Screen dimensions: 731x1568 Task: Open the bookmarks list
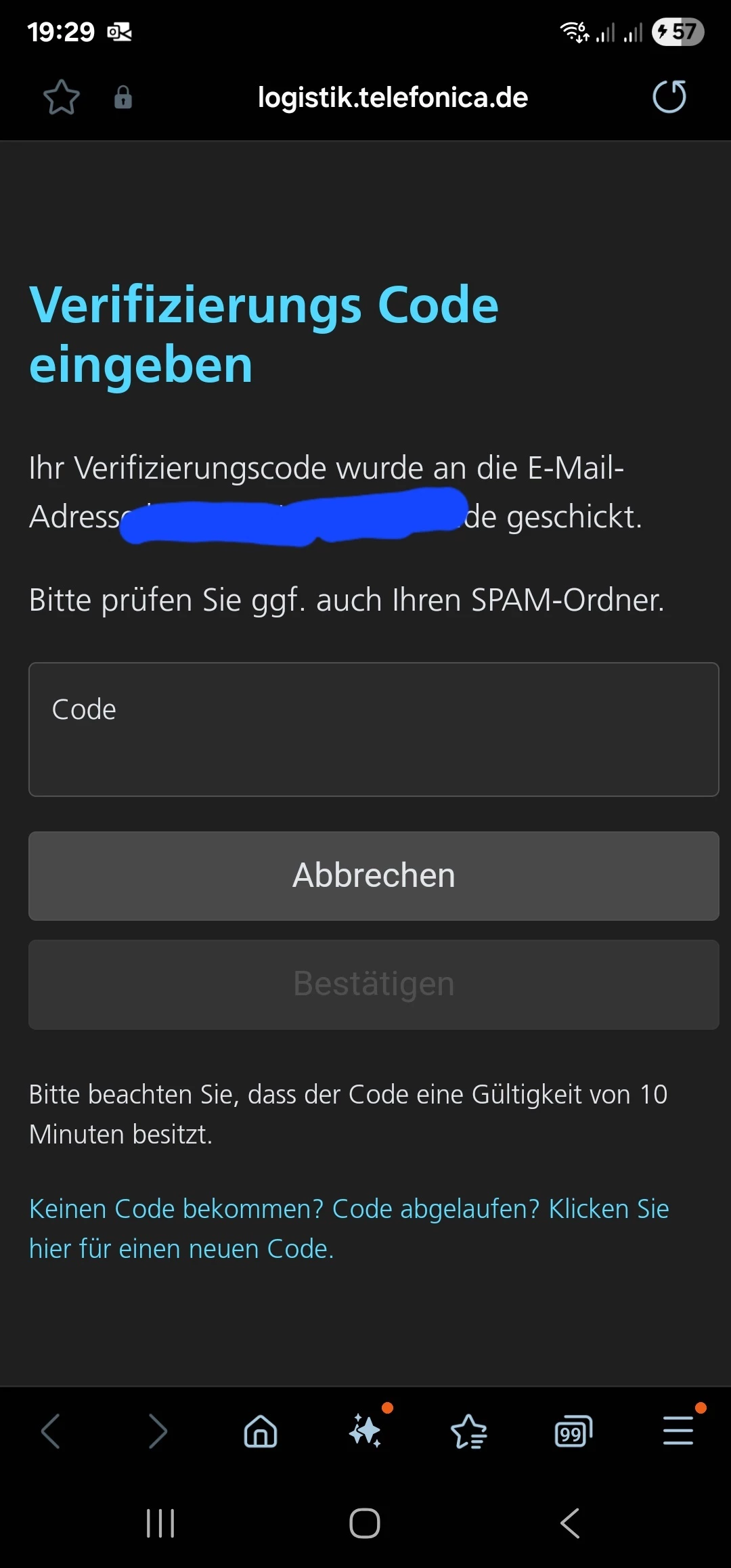tap(469, 1431)
